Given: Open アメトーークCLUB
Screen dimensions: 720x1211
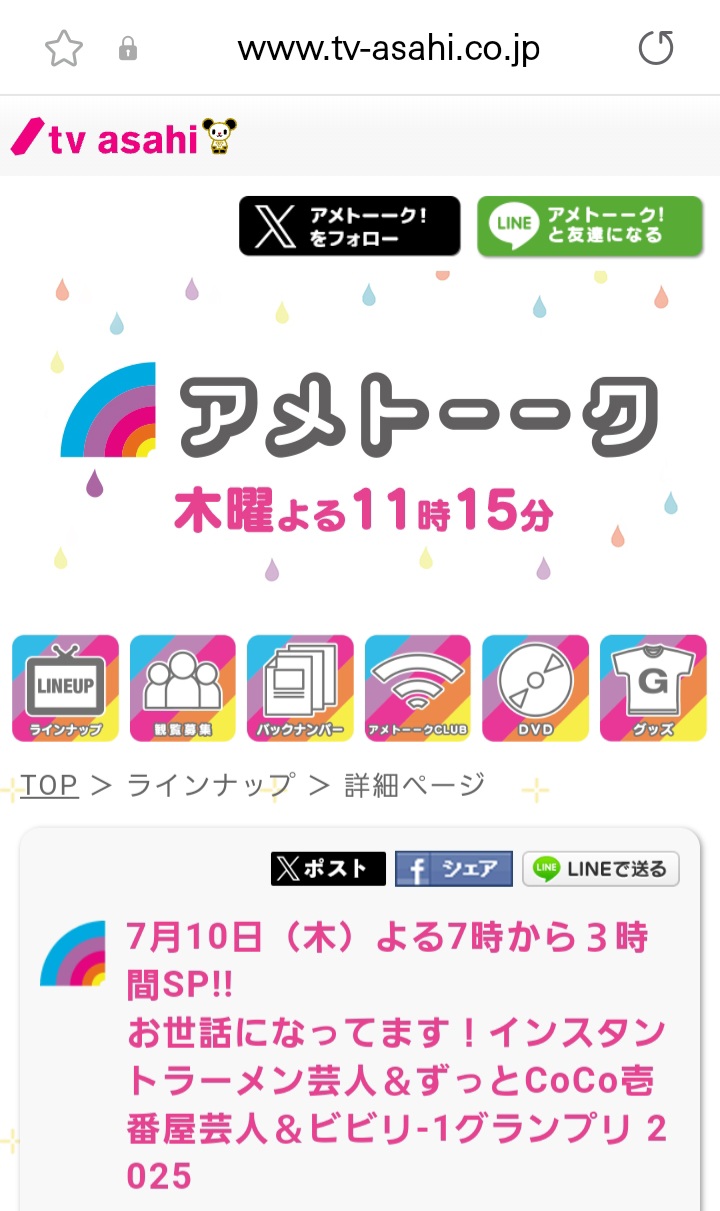Looking at the screenshot, I should (418, 688).
